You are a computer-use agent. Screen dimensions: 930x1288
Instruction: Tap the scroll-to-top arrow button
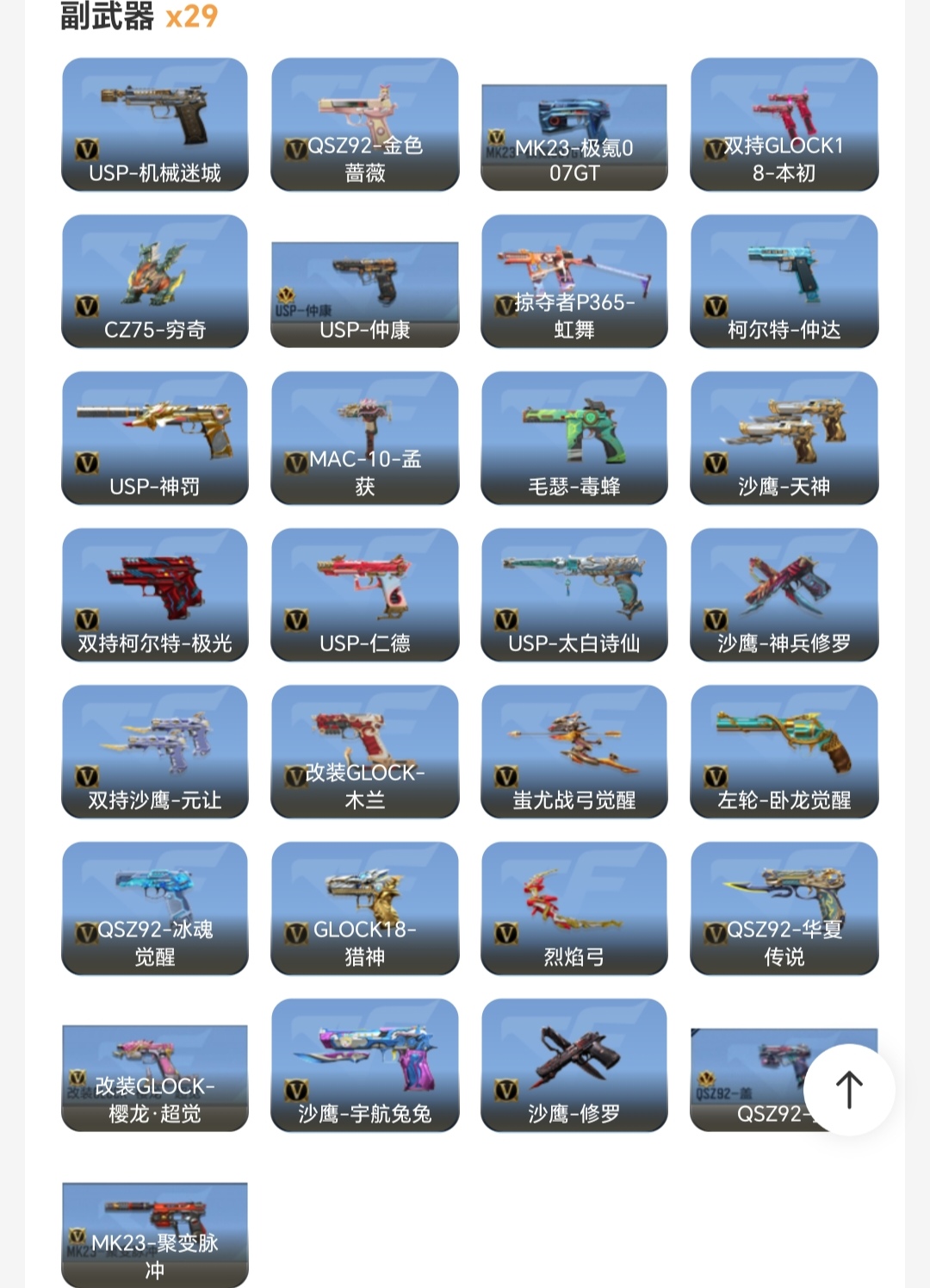[x=849, y=1089]
